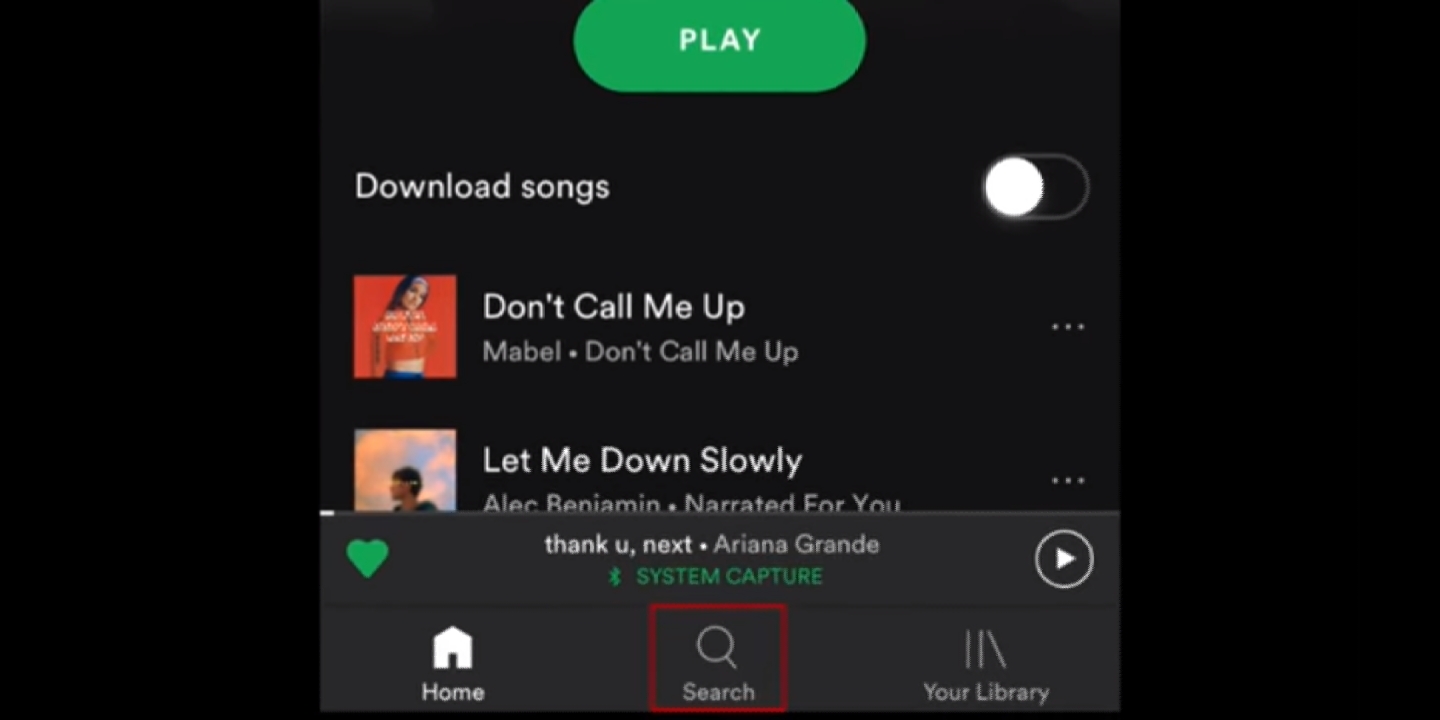Screen dimensions: 1440x720
Task: Go to the Home tab
Action: coord(452,664)
